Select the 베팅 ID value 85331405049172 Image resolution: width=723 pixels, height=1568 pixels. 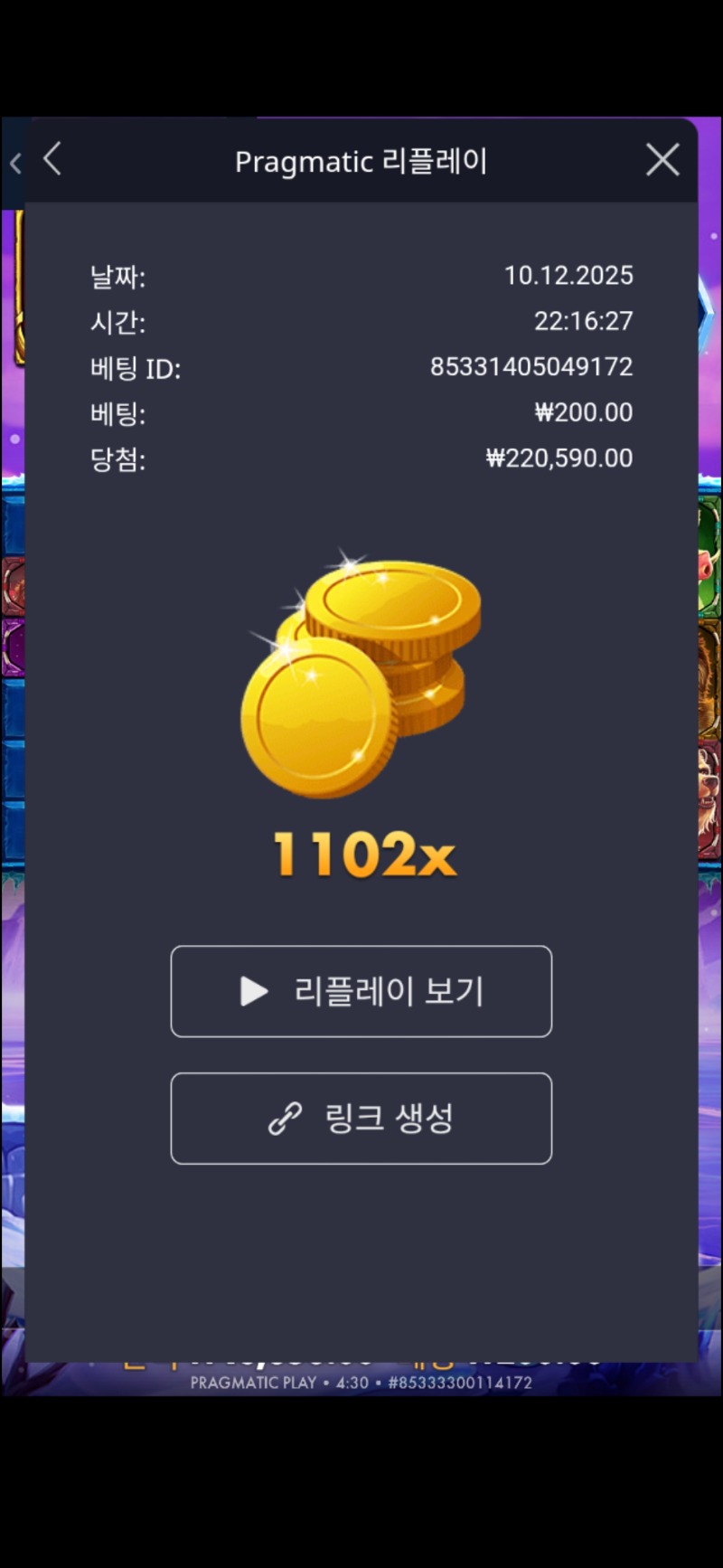(x=531, y=367)
